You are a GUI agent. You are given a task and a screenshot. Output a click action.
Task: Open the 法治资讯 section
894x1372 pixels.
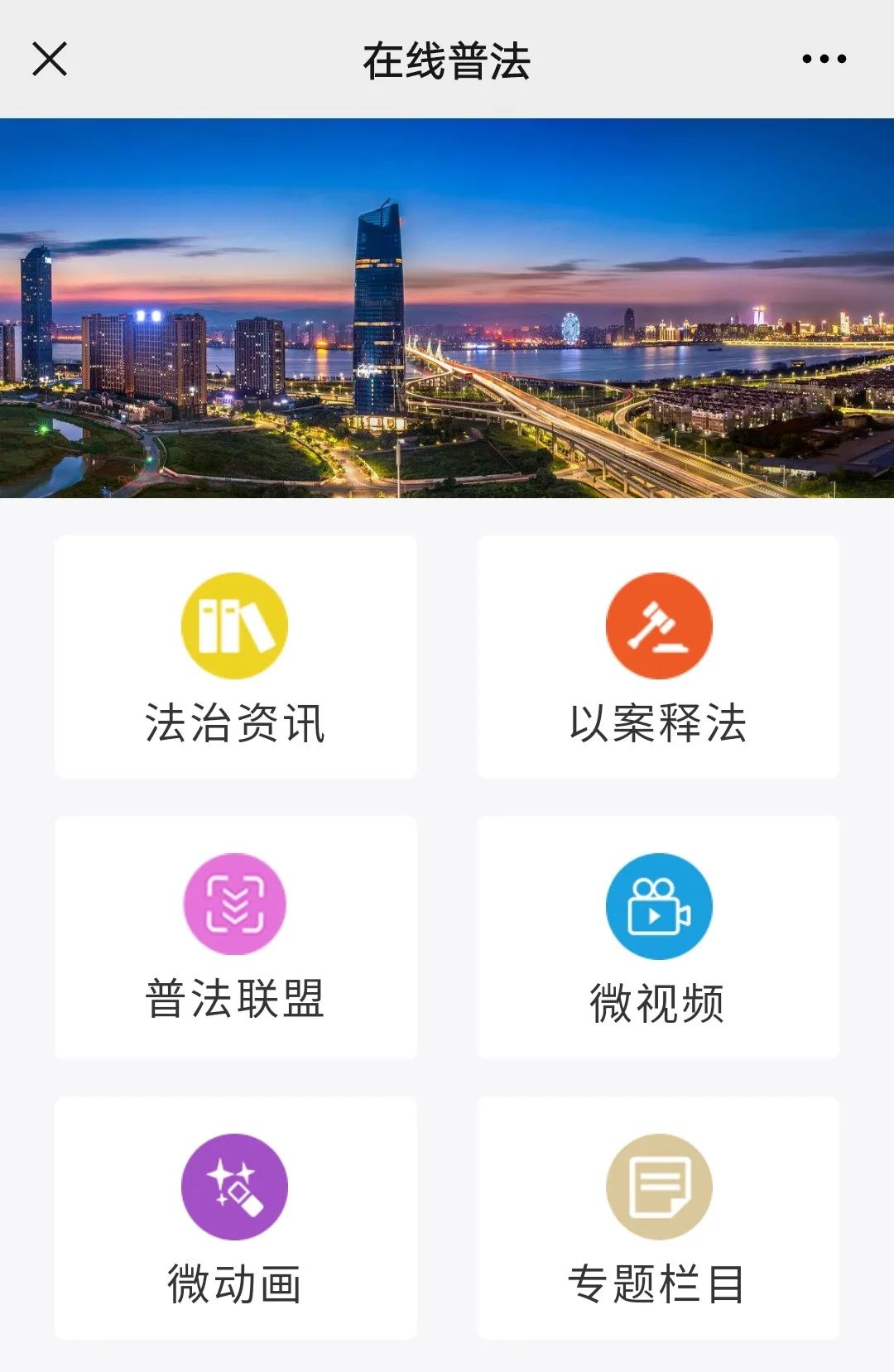(x=236, y=657)
